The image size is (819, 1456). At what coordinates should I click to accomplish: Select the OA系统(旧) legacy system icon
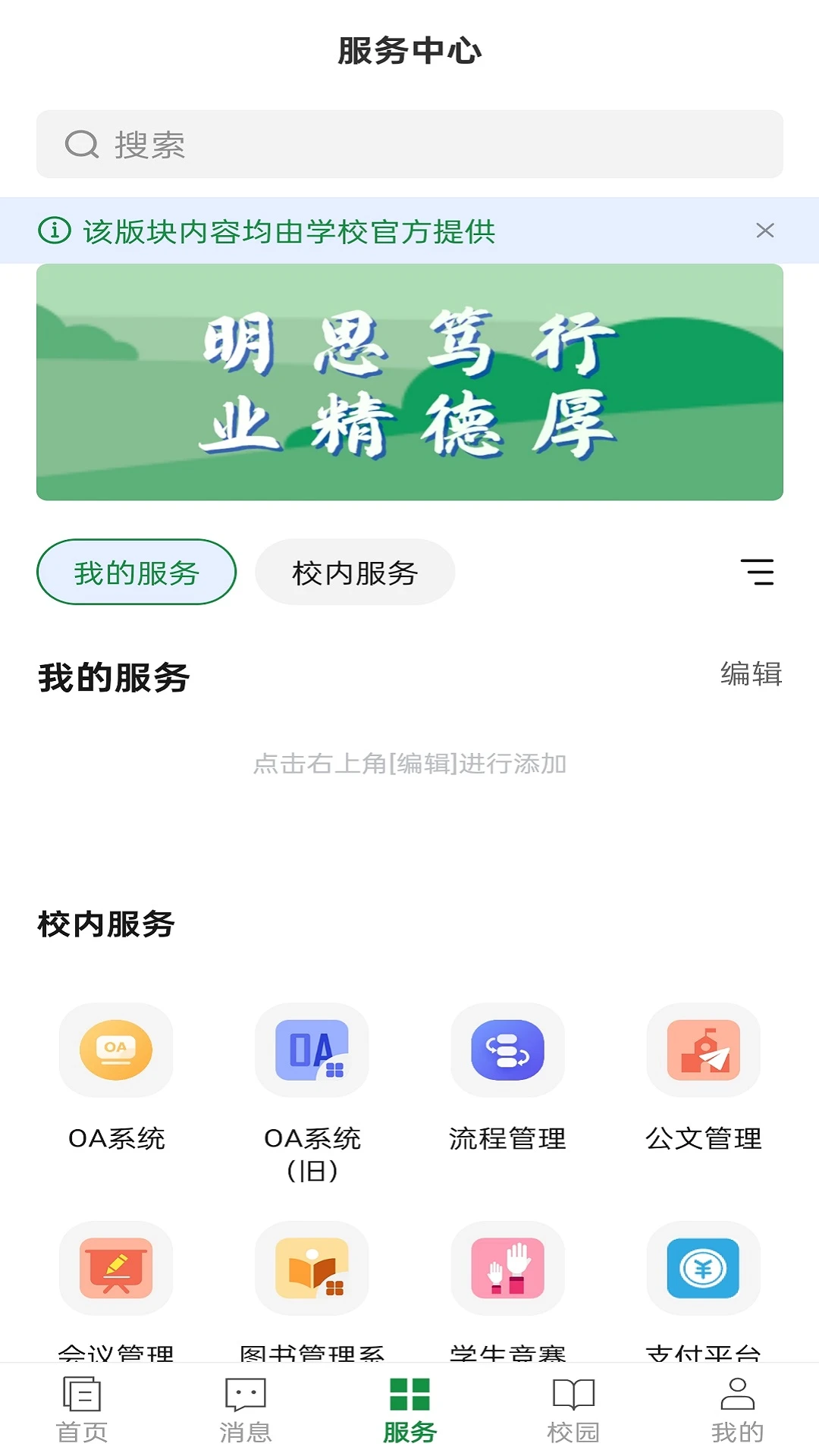coord(312,1050)
